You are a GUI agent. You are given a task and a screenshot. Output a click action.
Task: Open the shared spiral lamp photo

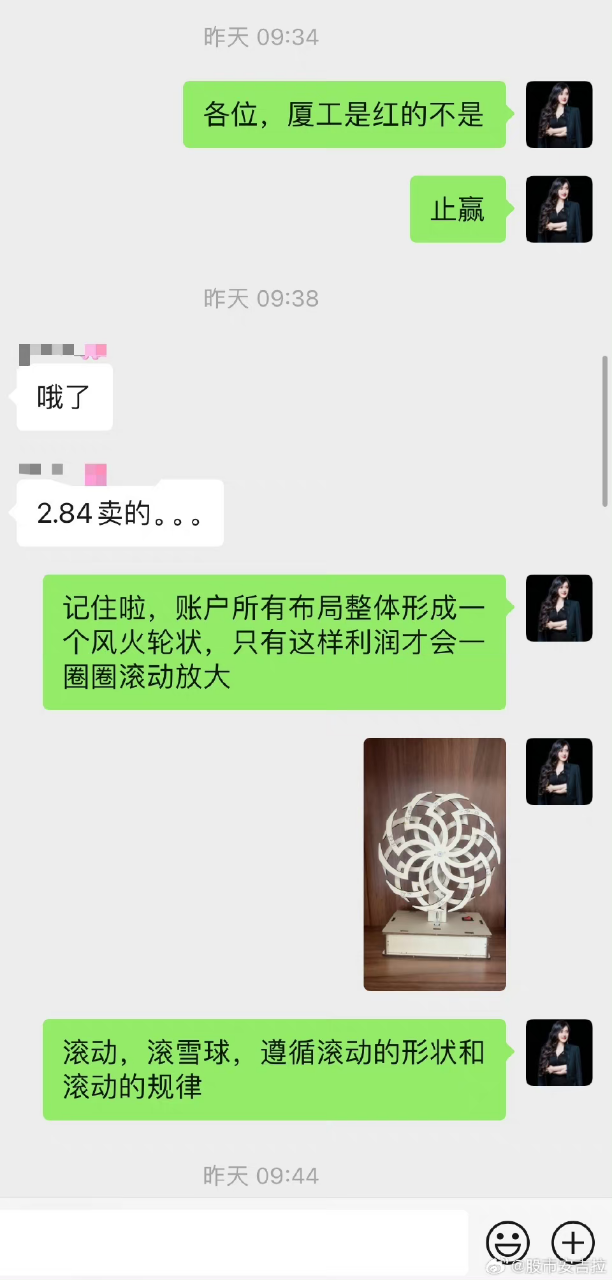point(435,864)
